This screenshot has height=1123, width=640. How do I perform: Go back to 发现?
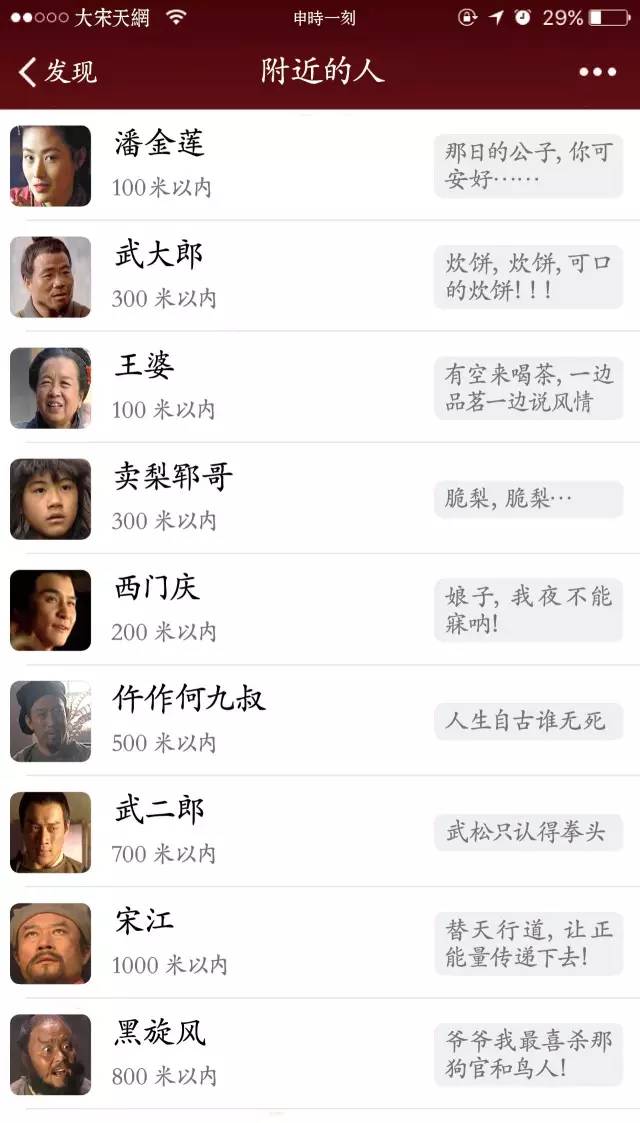(58, 72)
